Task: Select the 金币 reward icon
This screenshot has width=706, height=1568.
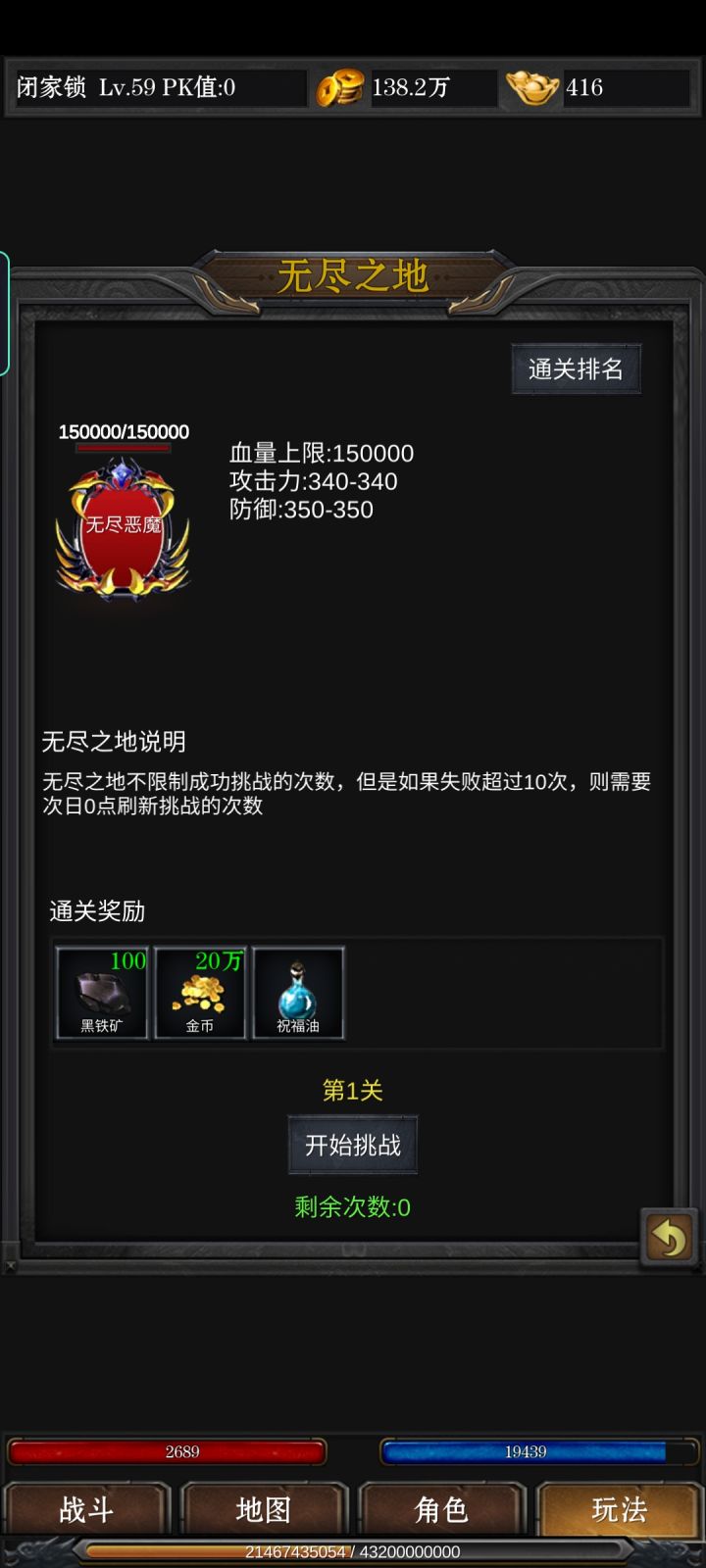Action: point(200,992)
